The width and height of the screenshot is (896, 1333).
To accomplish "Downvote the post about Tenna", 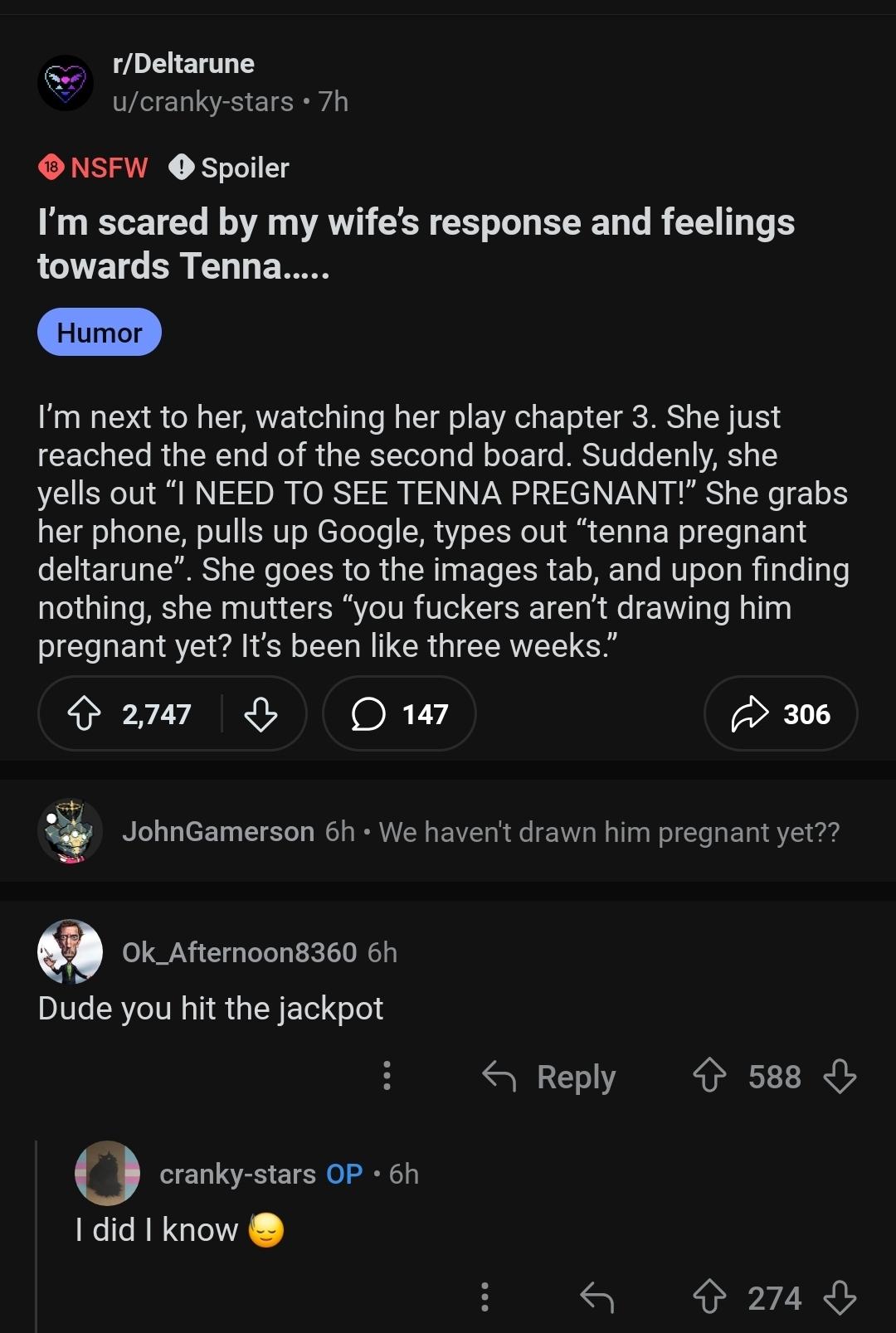I will pos(261,713).
